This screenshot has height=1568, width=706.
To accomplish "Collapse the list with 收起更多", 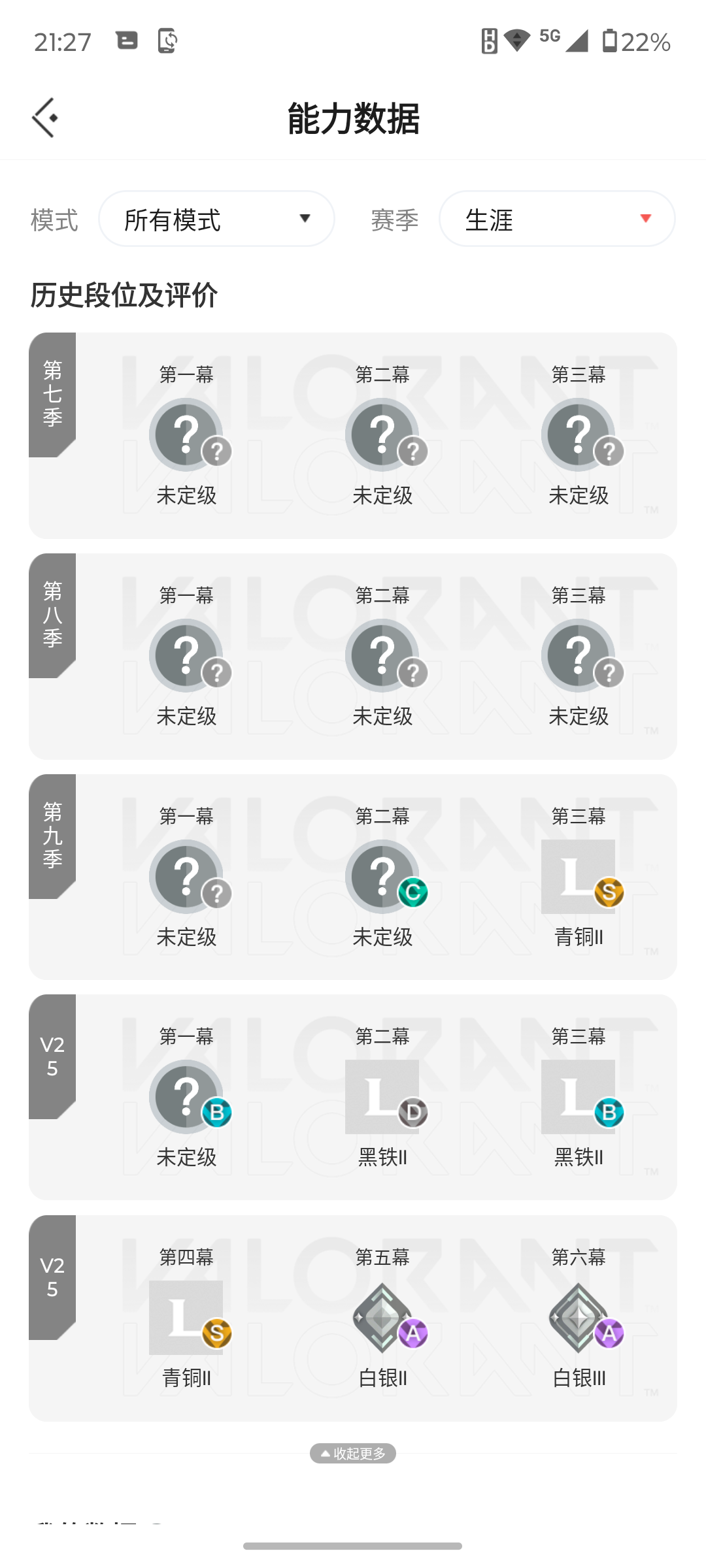I will point(353,1453).
